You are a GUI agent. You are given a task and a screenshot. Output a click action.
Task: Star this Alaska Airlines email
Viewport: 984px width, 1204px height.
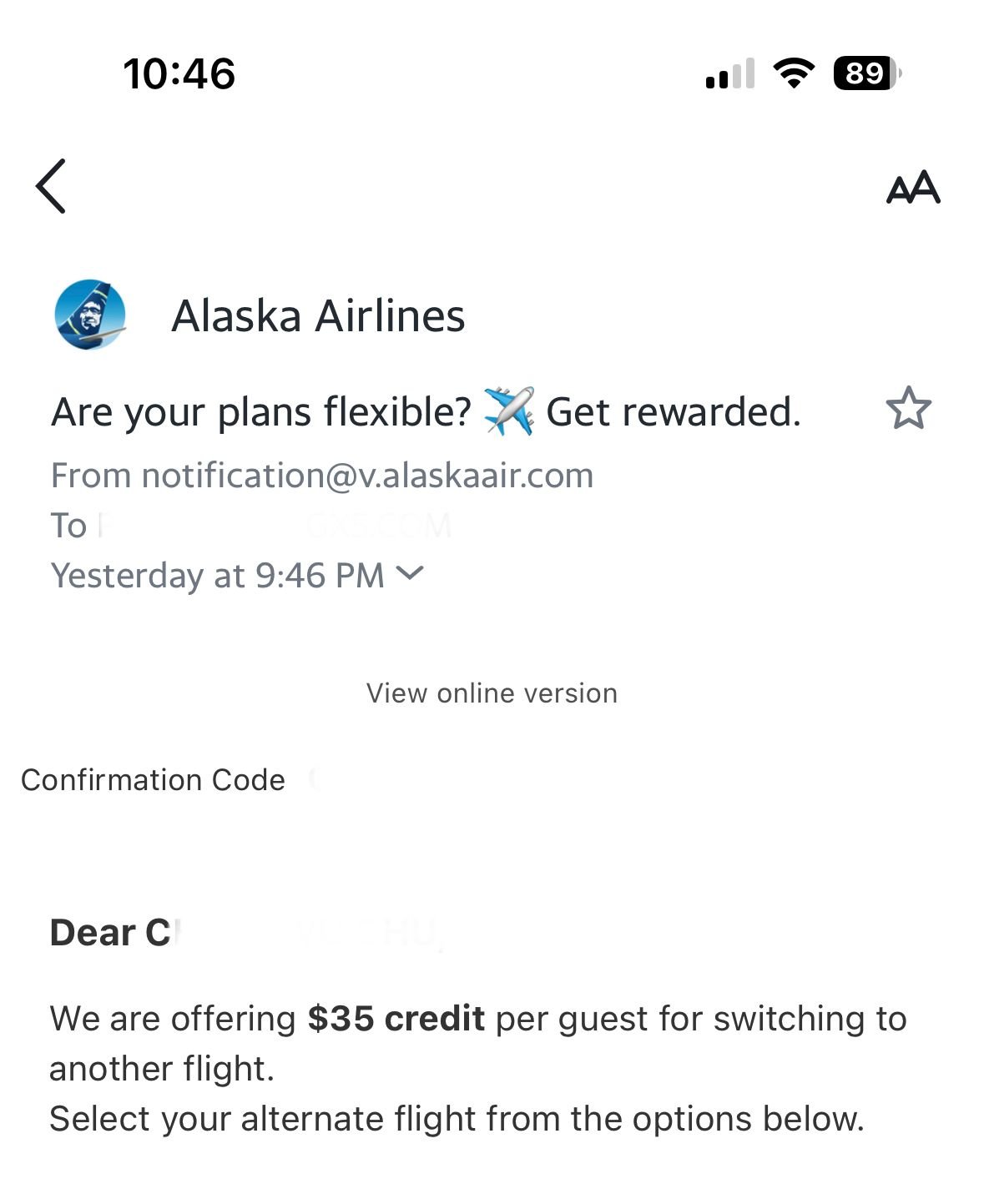click(908, 409)
